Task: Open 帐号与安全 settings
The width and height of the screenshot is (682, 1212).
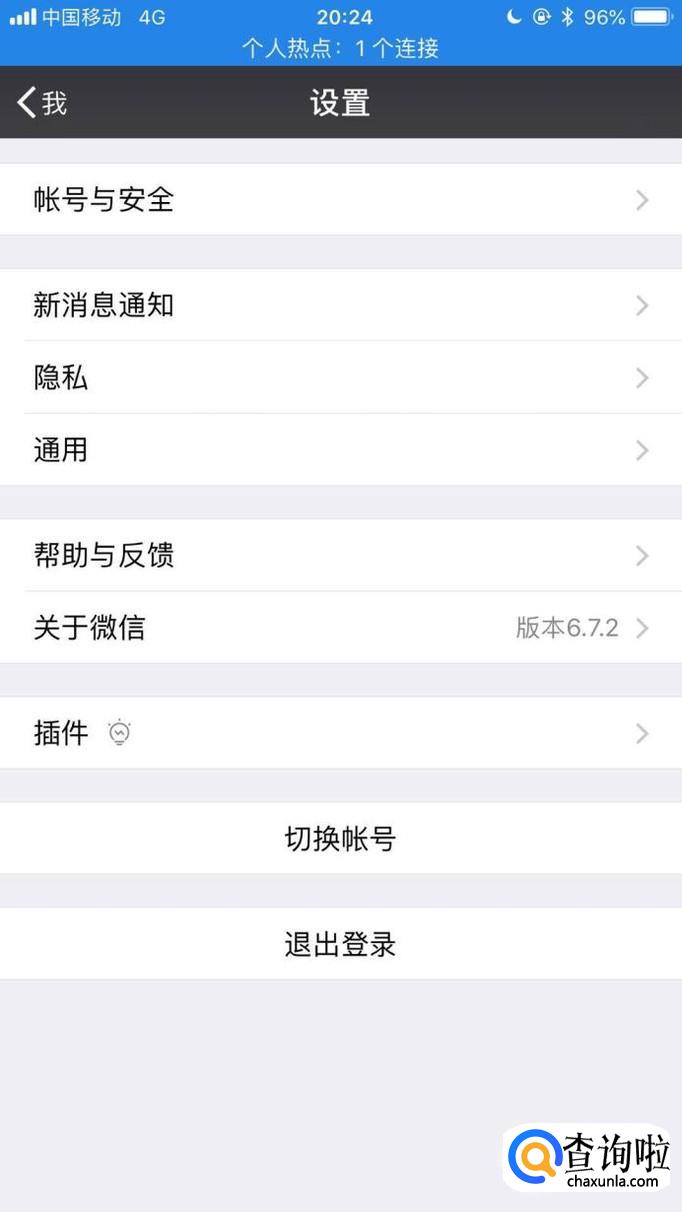Action: click(340, 200)
